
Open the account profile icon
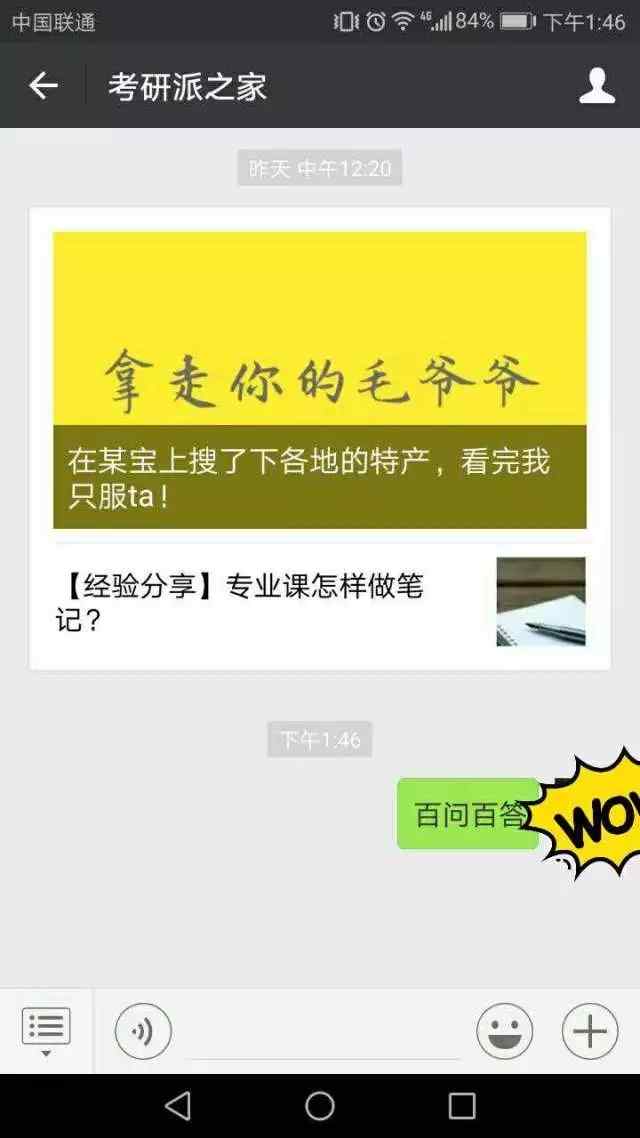(x=597, y=86)
